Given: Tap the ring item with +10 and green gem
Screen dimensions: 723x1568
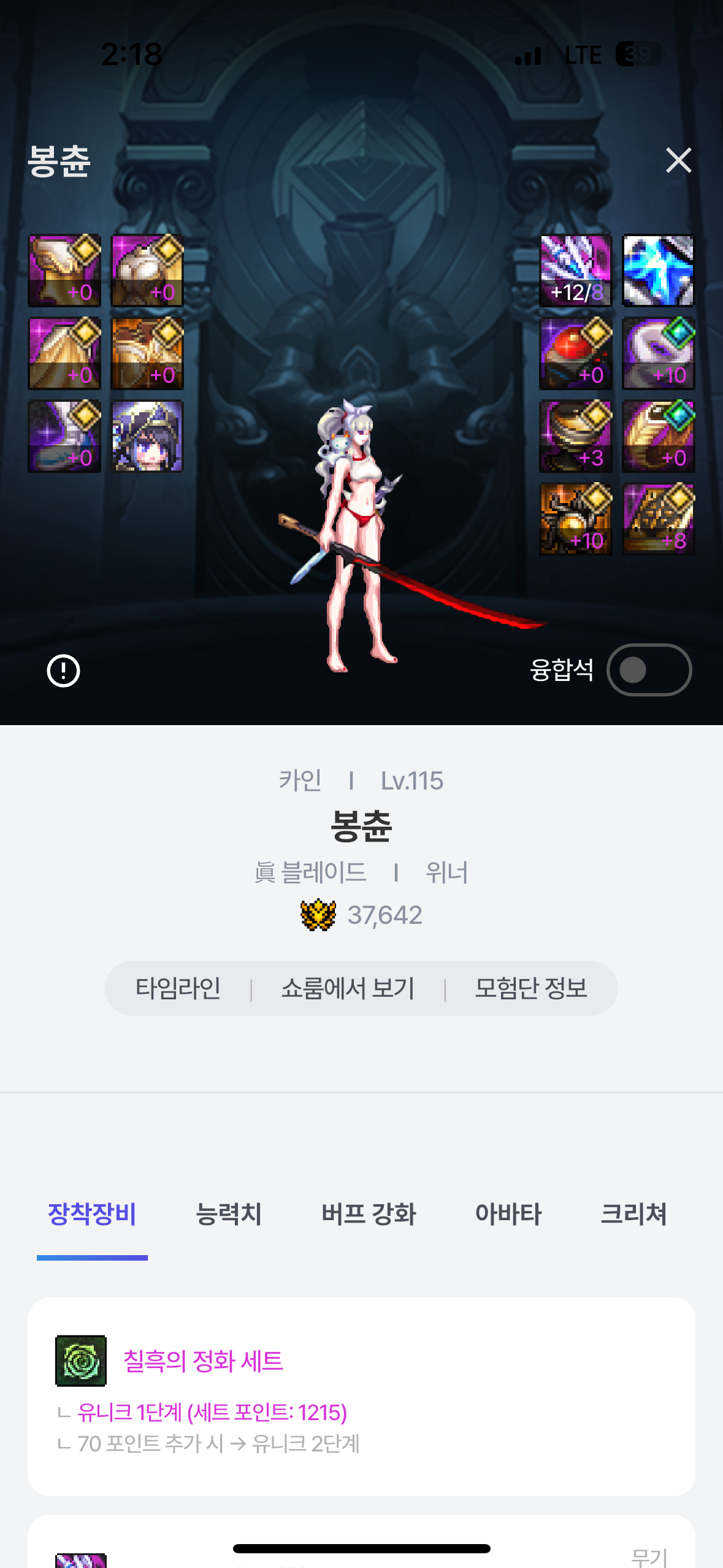Looking at the screenshot, I should (x=658, y=353).
